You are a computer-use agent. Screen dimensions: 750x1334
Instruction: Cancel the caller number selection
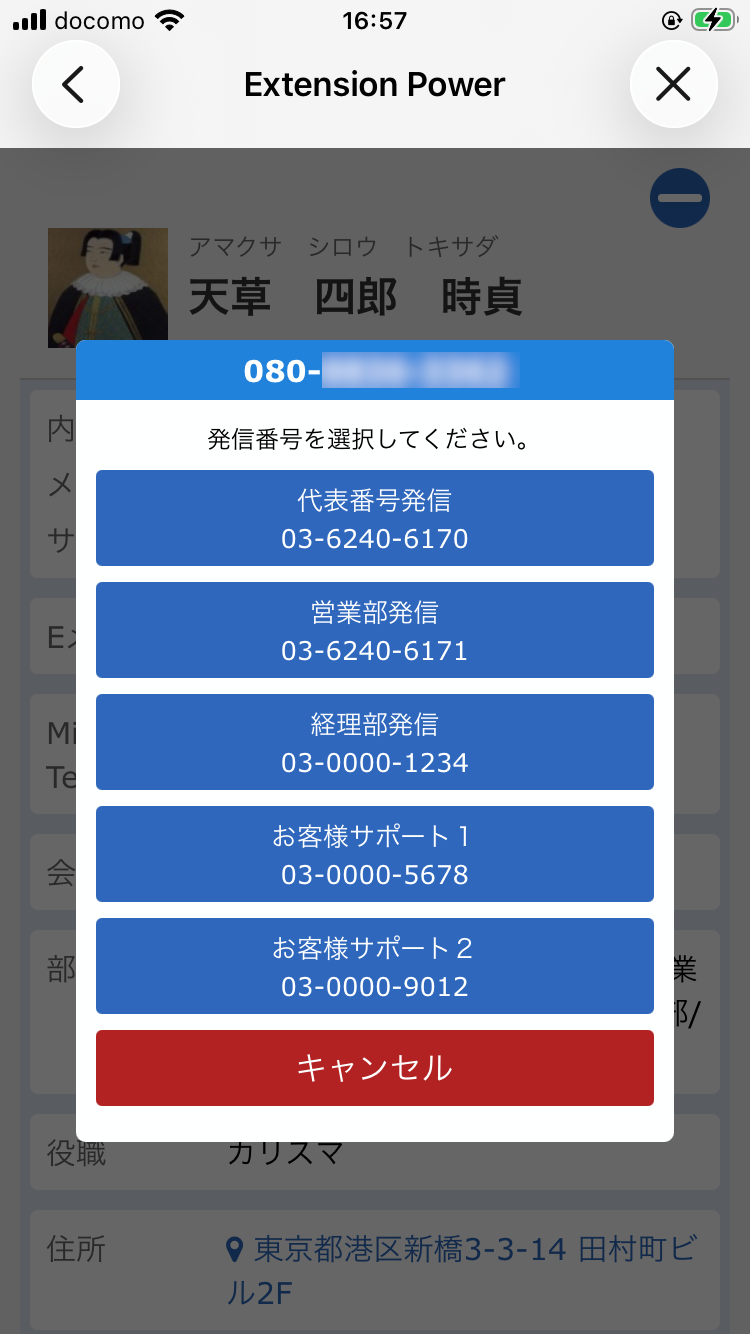click(x=375, y=1067)
